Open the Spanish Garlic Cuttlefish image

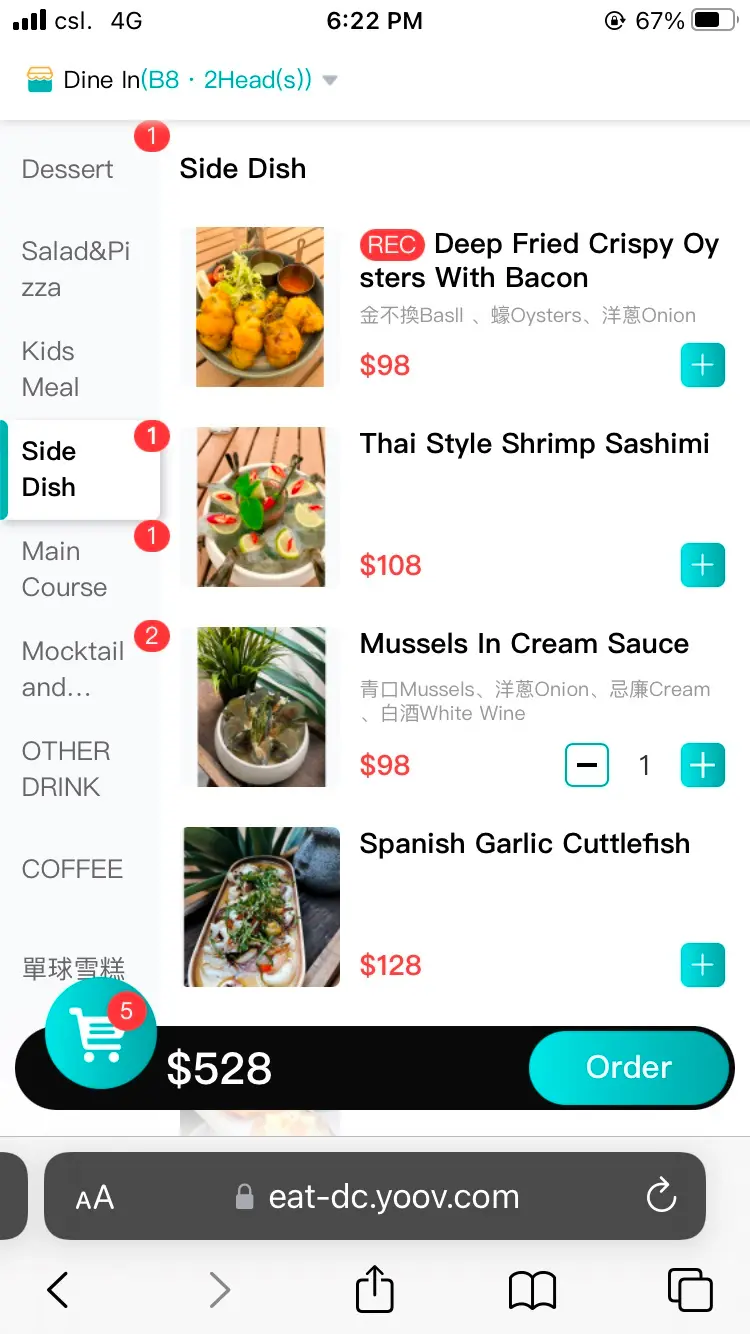click(261, 907)
